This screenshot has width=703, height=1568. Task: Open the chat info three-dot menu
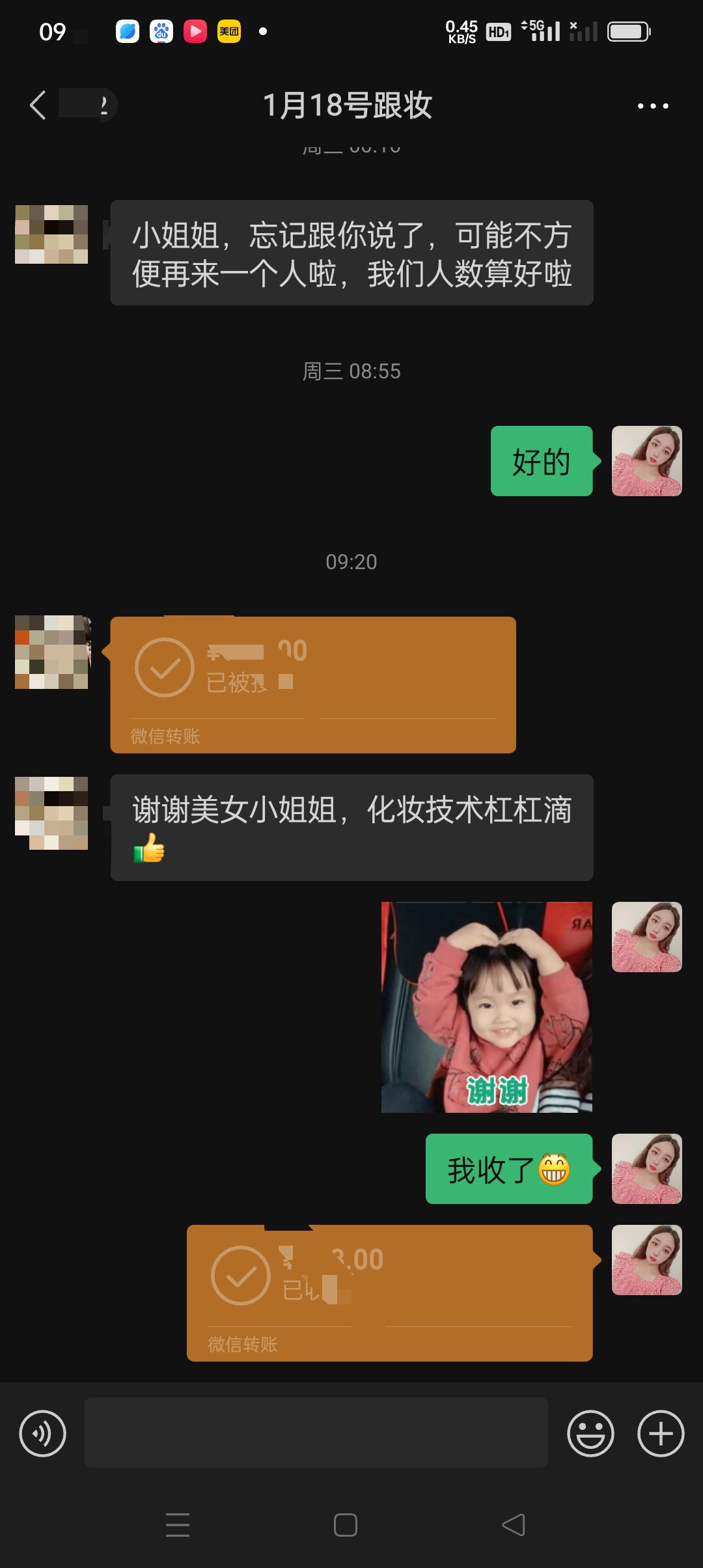[653, 105]
